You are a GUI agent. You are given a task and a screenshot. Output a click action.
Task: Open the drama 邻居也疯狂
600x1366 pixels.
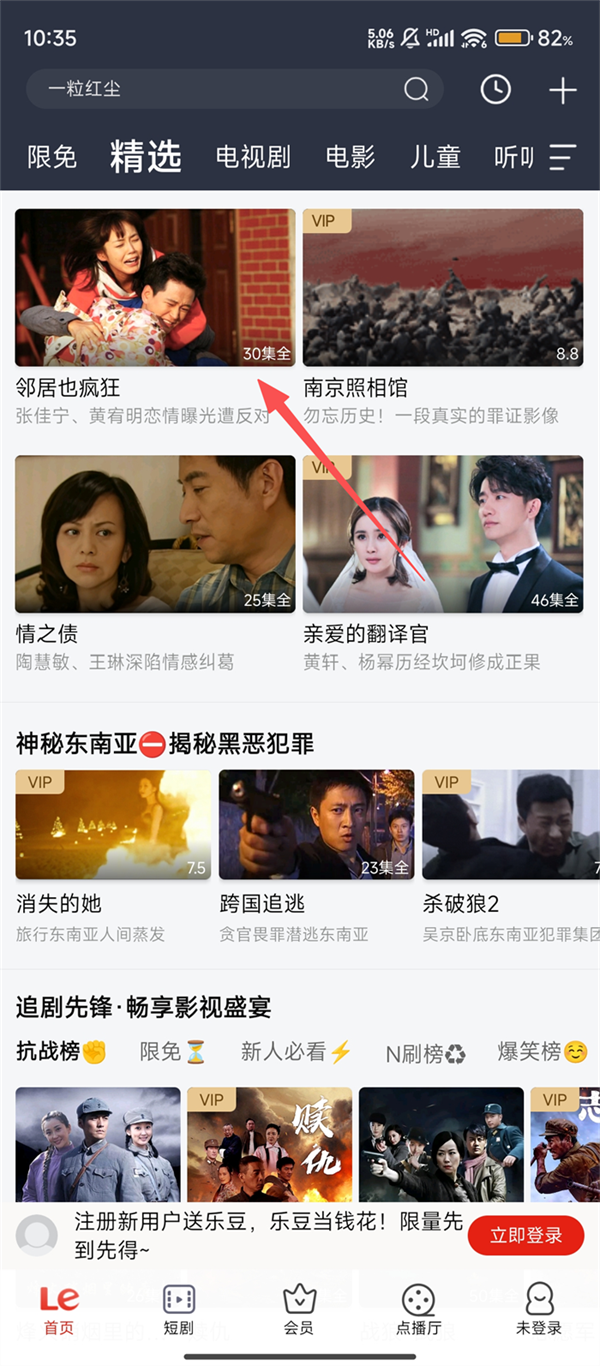point(155,288)
